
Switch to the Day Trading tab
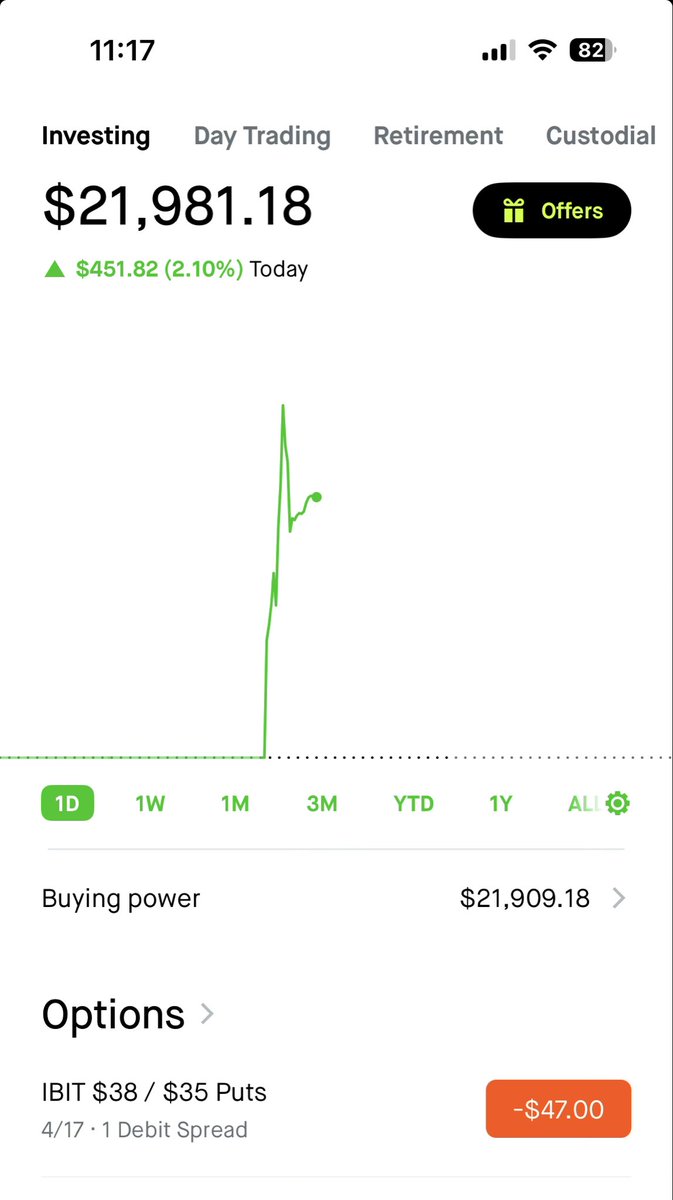262,136
